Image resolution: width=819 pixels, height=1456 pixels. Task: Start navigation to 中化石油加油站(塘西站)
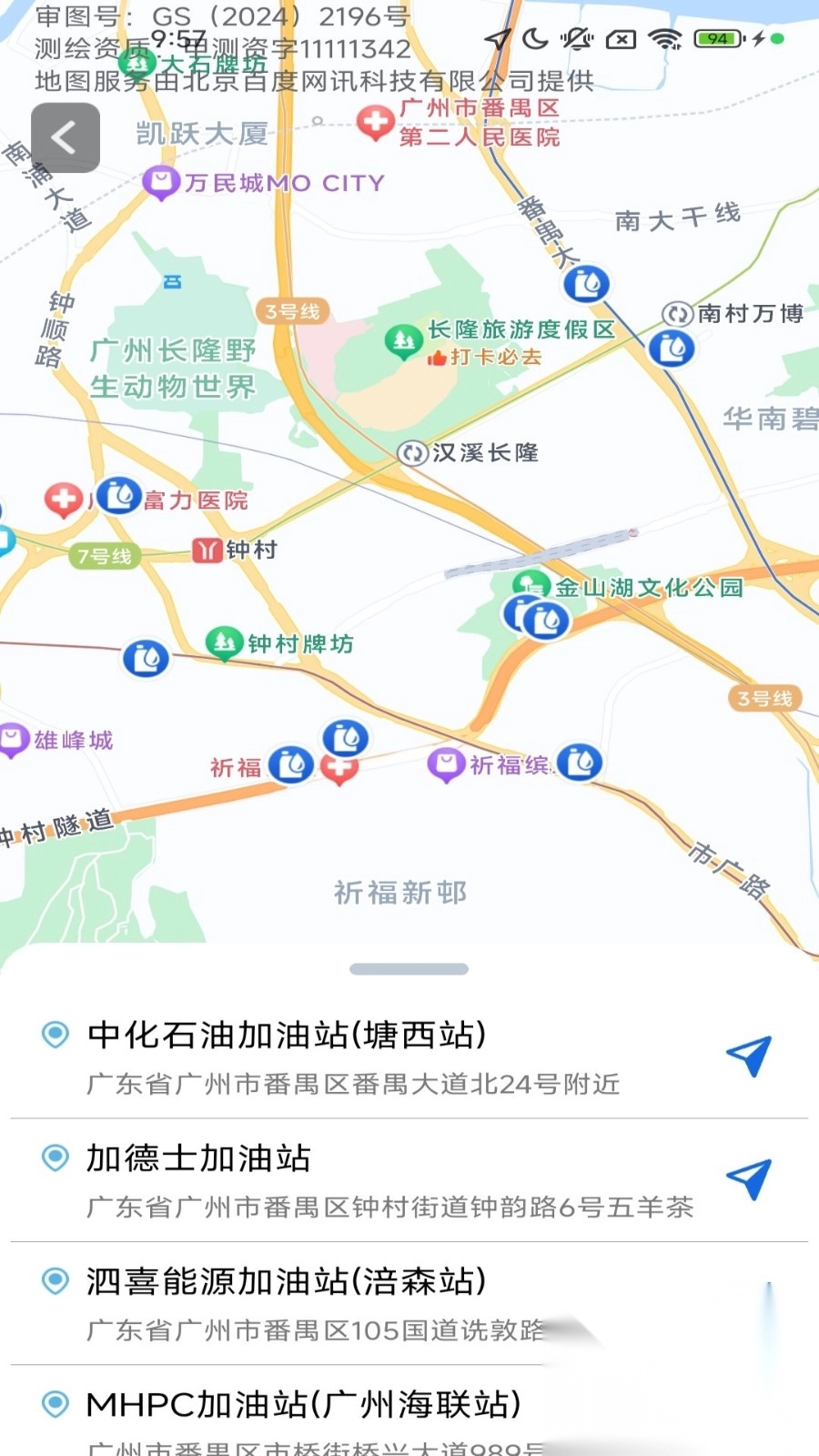748,1057
